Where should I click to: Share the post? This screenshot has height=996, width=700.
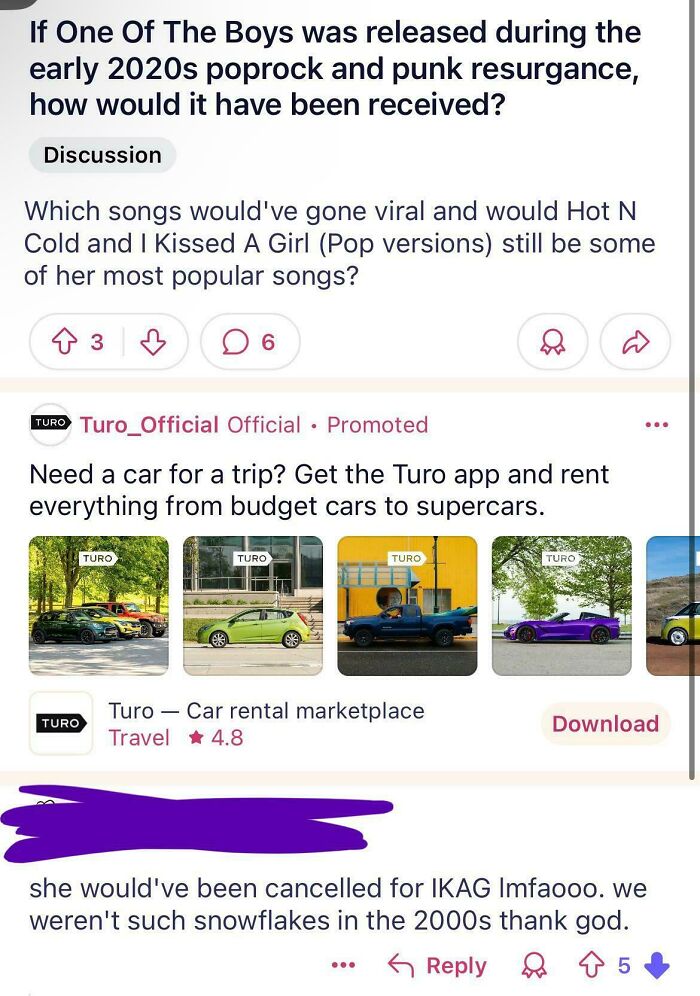click(x=634, y=343)
